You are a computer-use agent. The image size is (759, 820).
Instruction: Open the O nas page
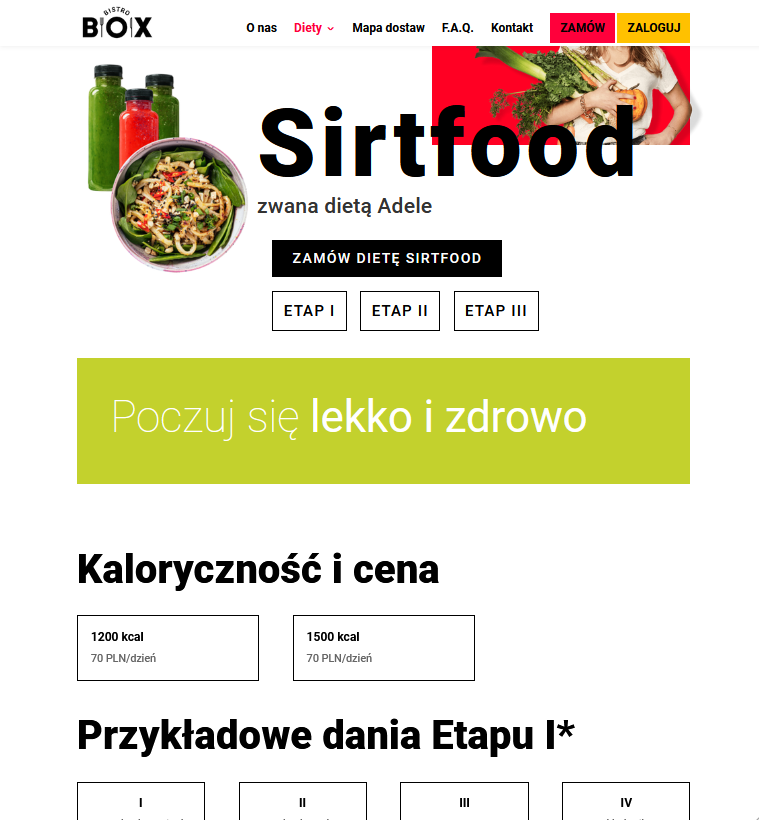pos(261,28)
